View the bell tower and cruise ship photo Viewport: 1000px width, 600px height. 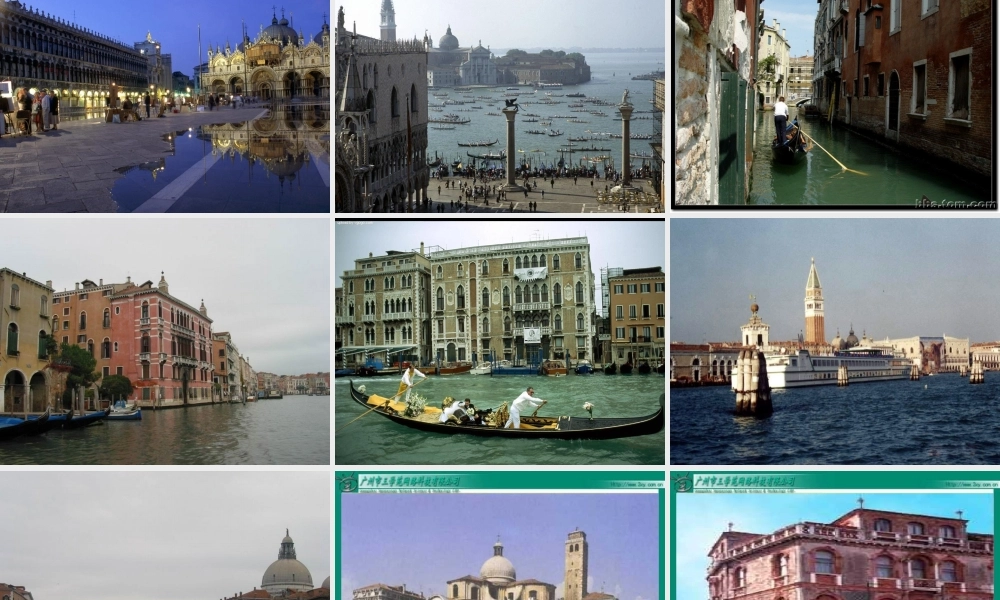[834, 341]
